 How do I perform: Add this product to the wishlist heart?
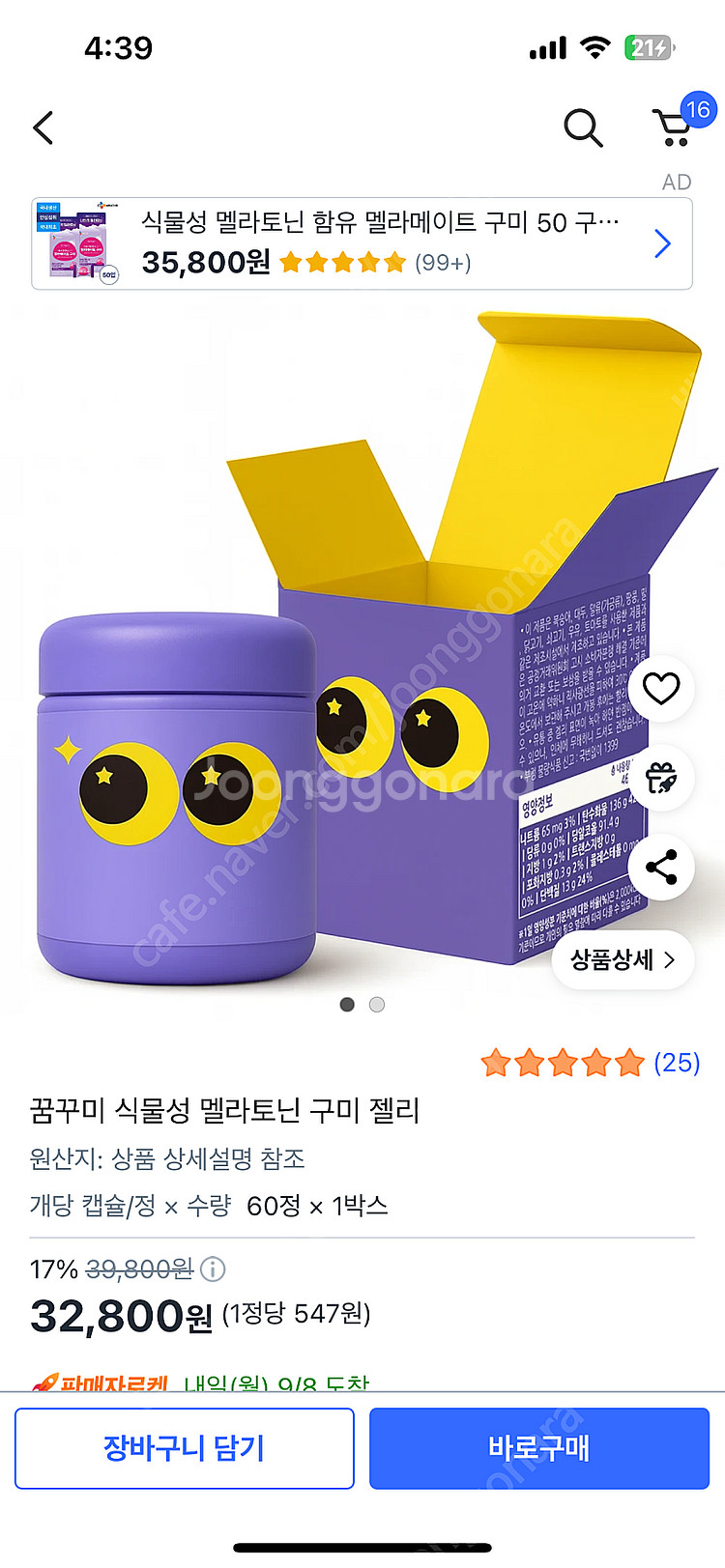point(661,688)
